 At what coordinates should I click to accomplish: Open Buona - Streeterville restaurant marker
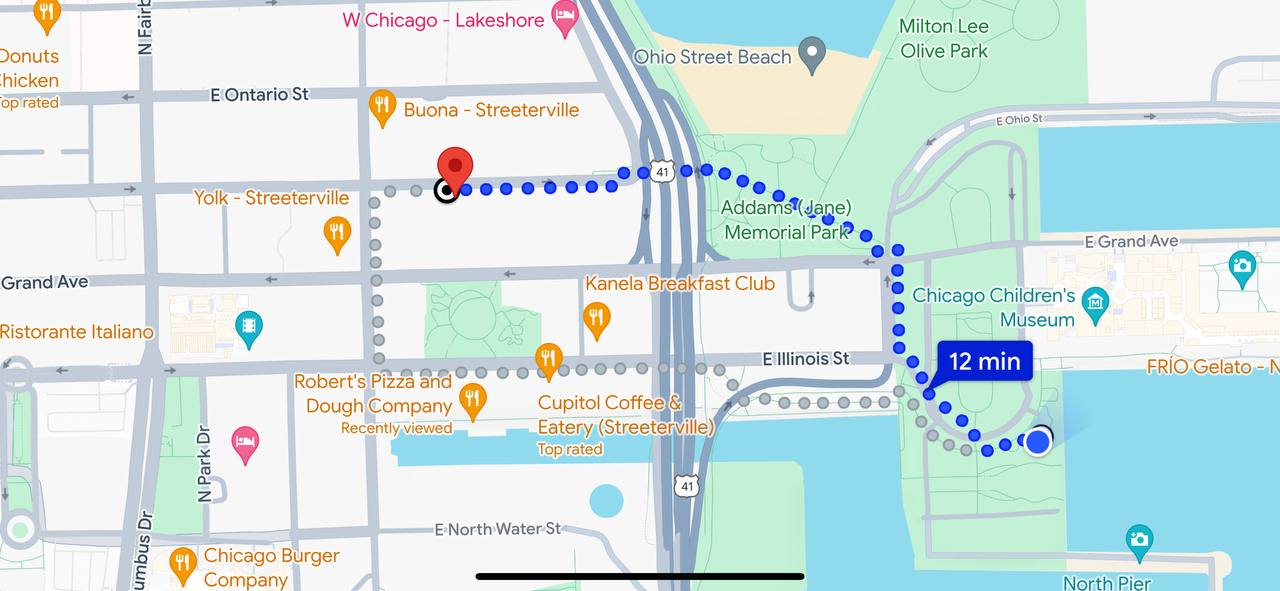(x=382, y=106)
